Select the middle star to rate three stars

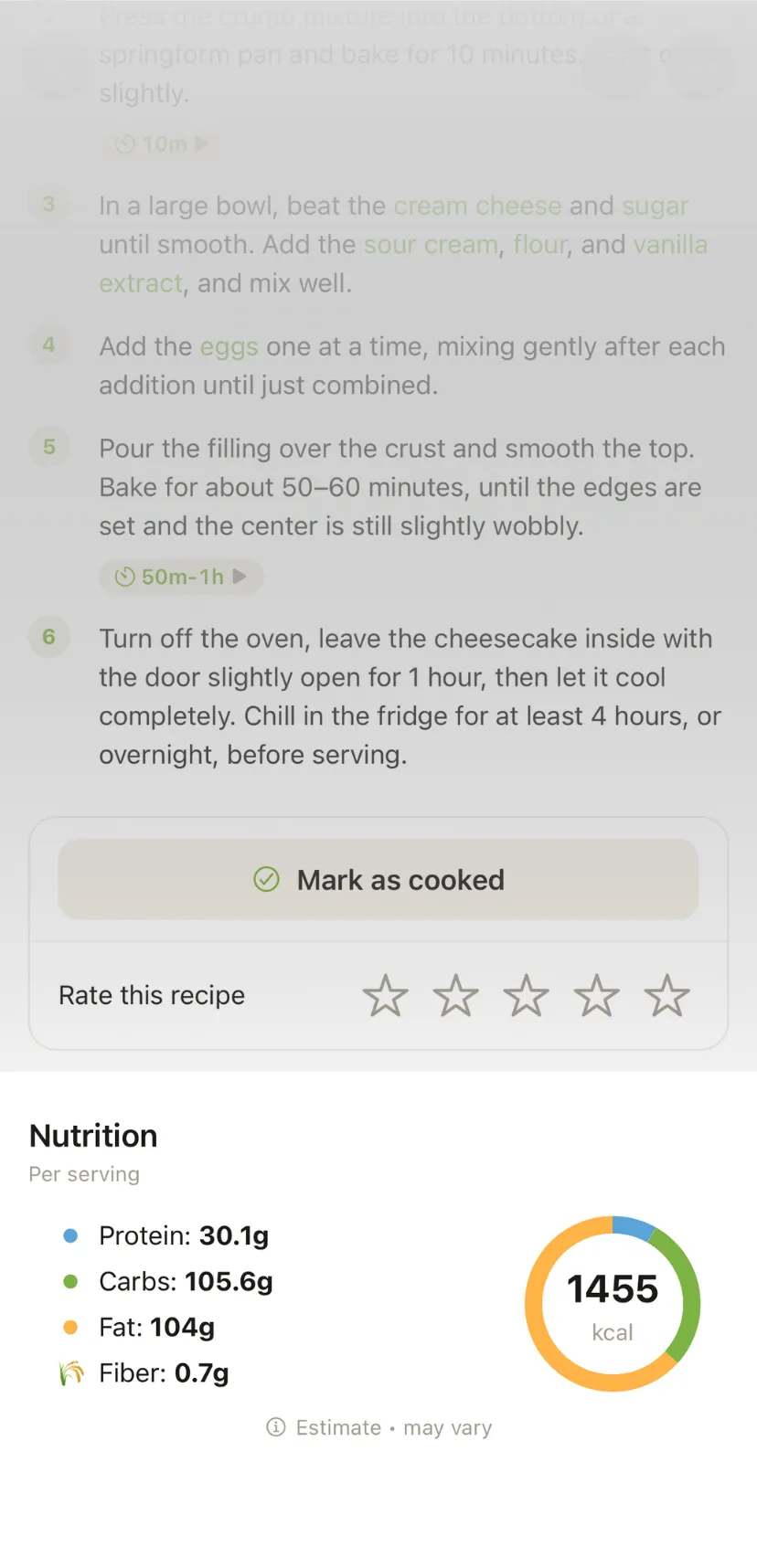point(526,995)
